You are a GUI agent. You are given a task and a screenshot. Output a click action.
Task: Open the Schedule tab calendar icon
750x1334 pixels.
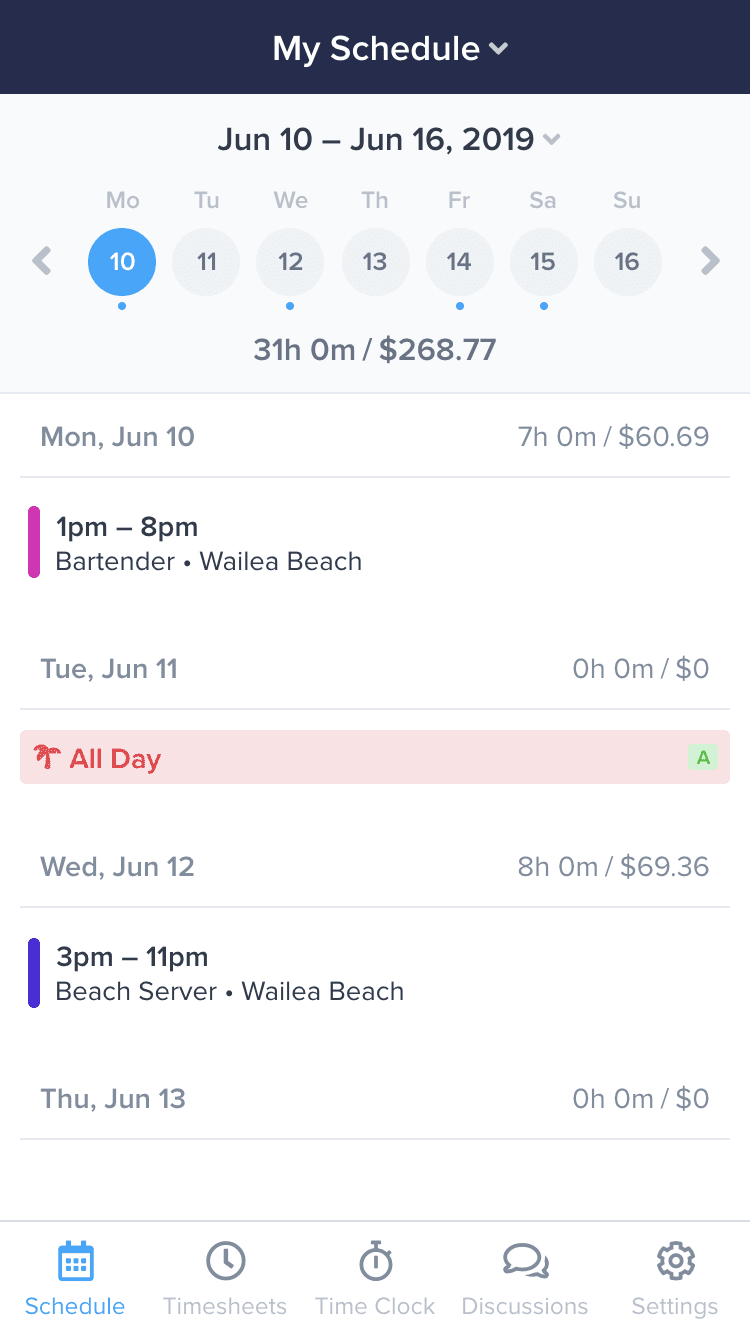click(x=75, y=1261)
